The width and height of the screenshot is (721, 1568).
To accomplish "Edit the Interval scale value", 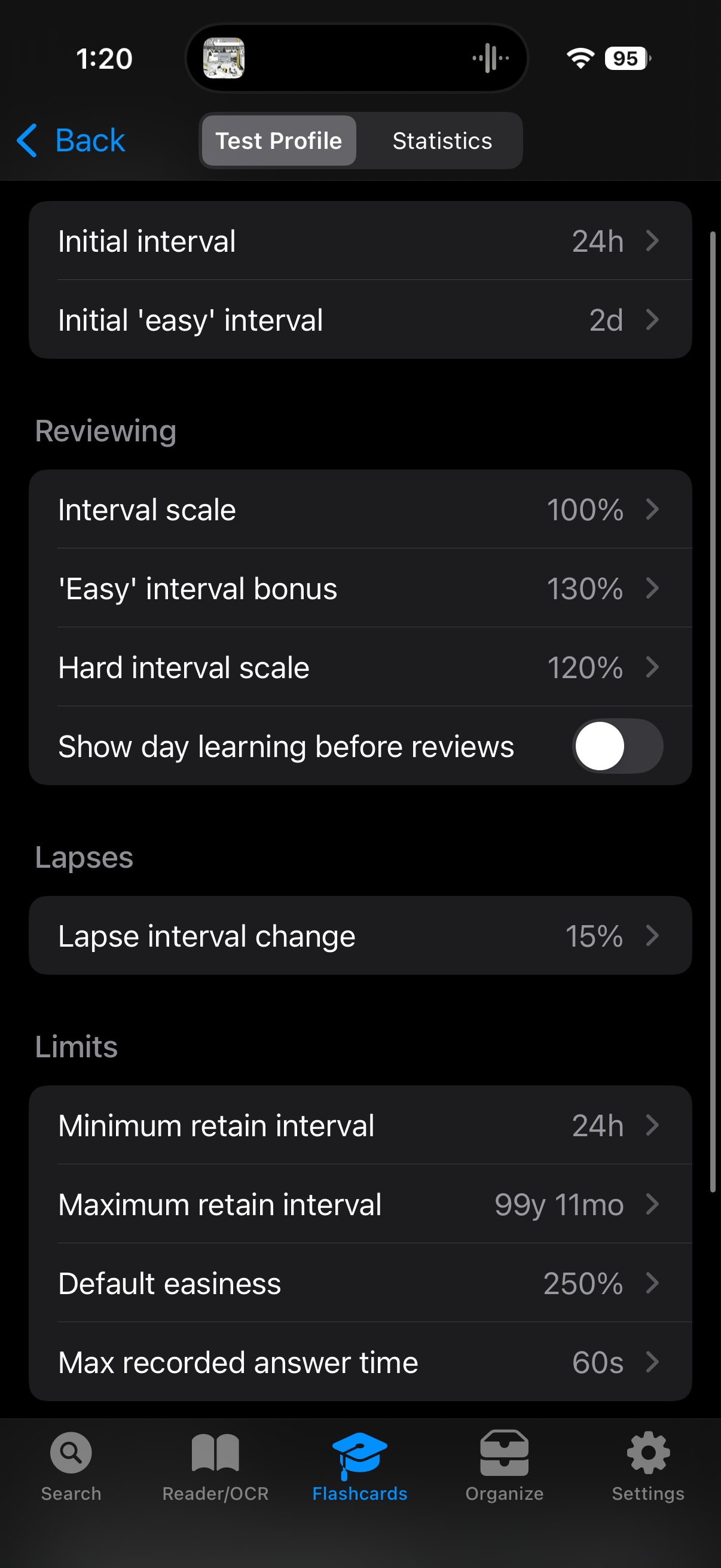I will tap(360, 510).
